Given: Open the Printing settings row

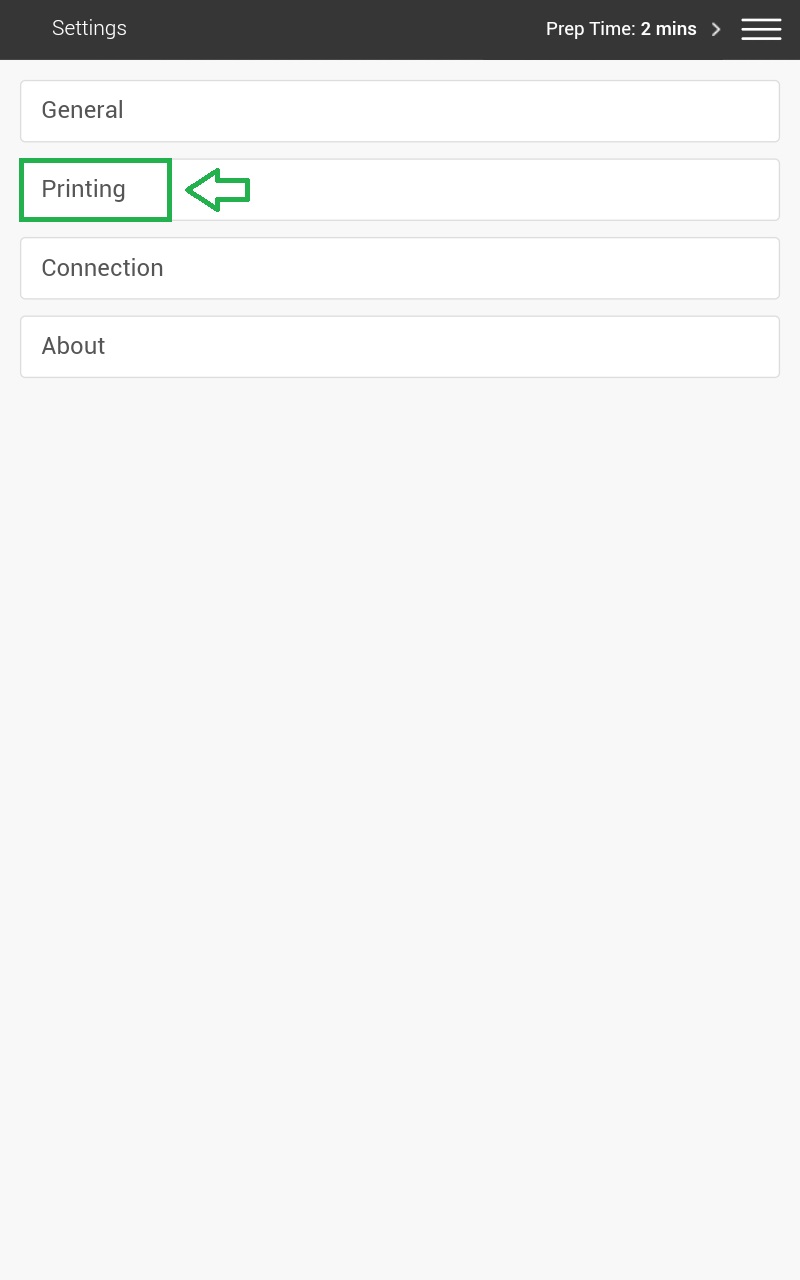Looking at the screenshot, I should pos(400,189).
